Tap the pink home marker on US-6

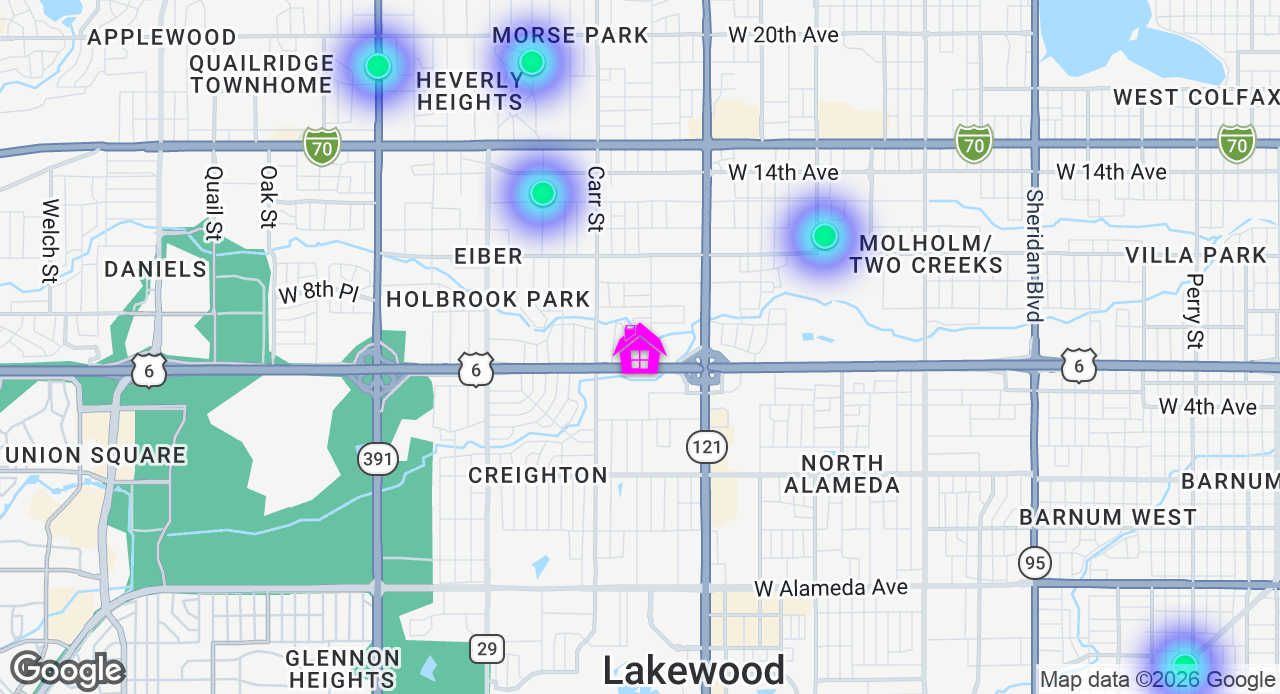[640, 350]
